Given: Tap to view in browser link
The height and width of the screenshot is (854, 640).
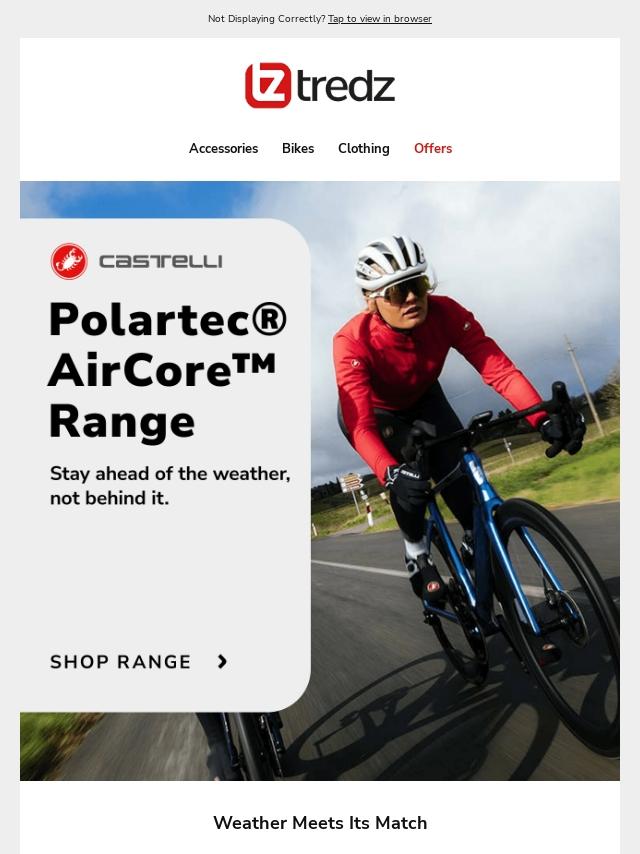Looking at the screenshot, I should click(380, 19).
